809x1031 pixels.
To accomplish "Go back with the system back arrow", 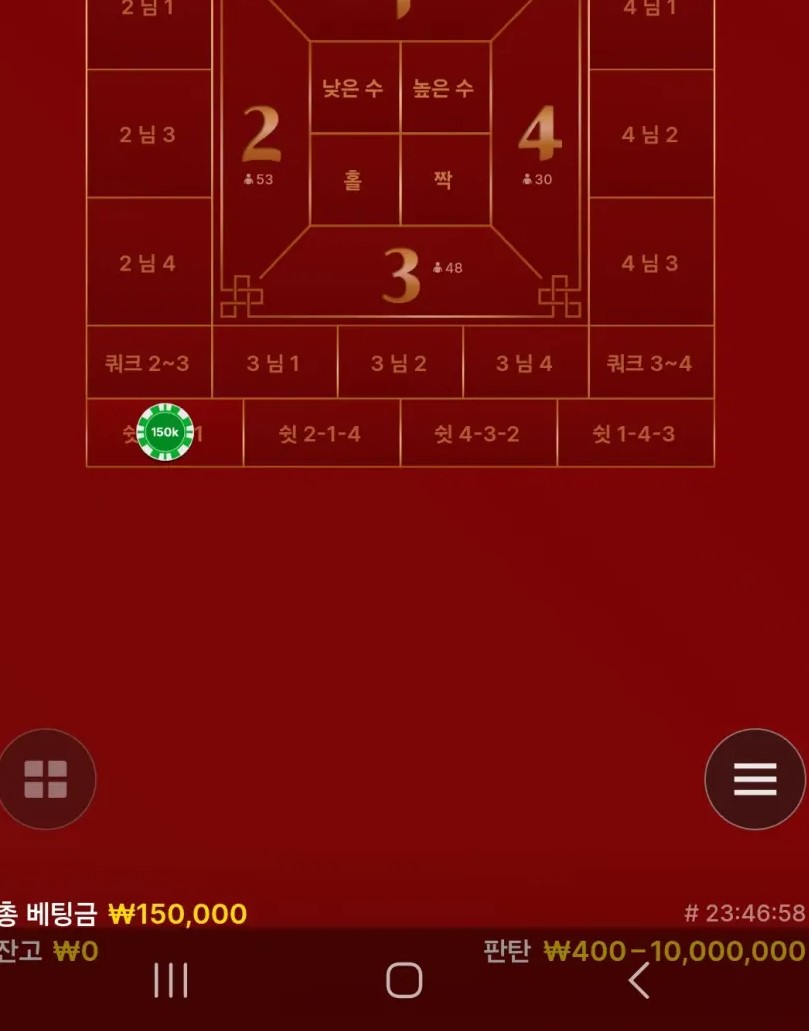I will pos(639,981).
